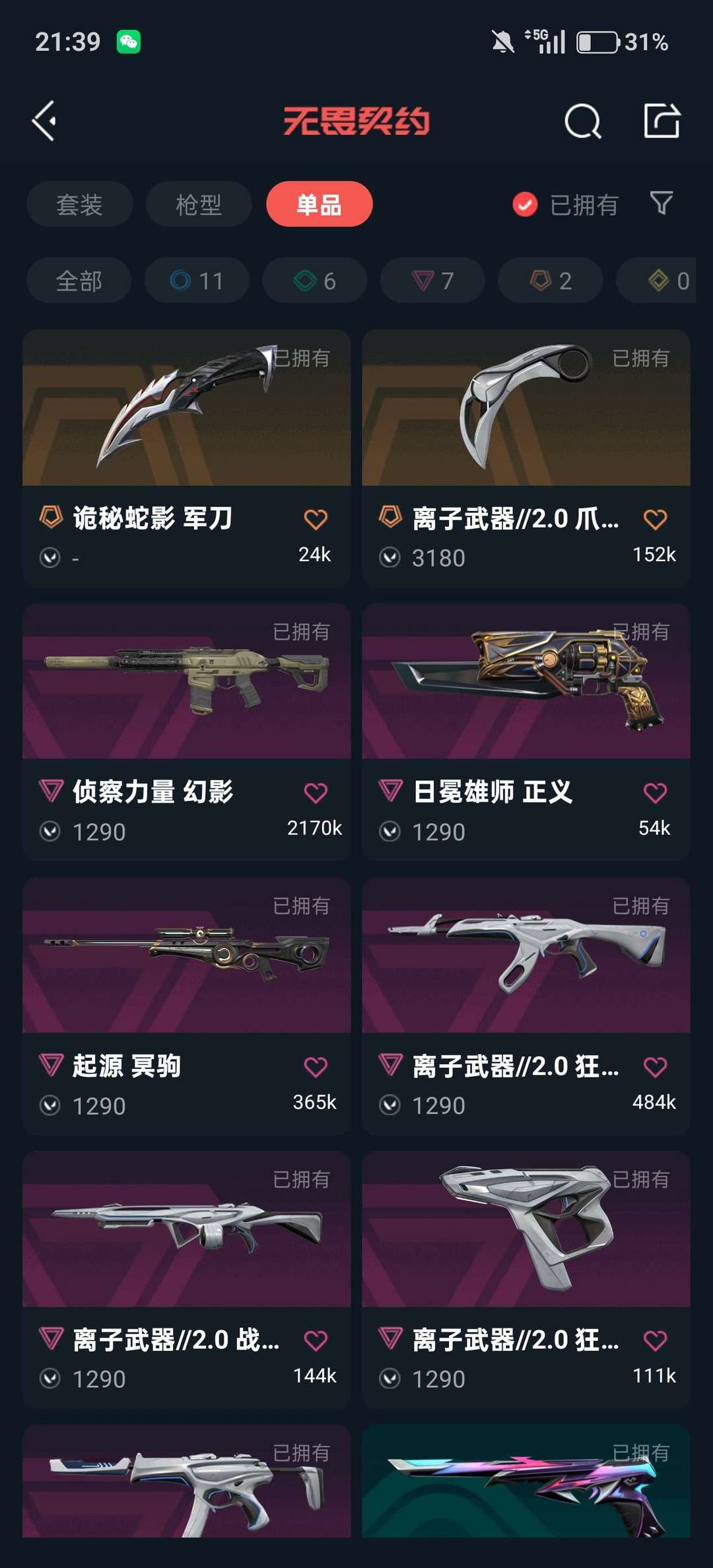Filter by the green tier chip showing 6

pos(314,281)
